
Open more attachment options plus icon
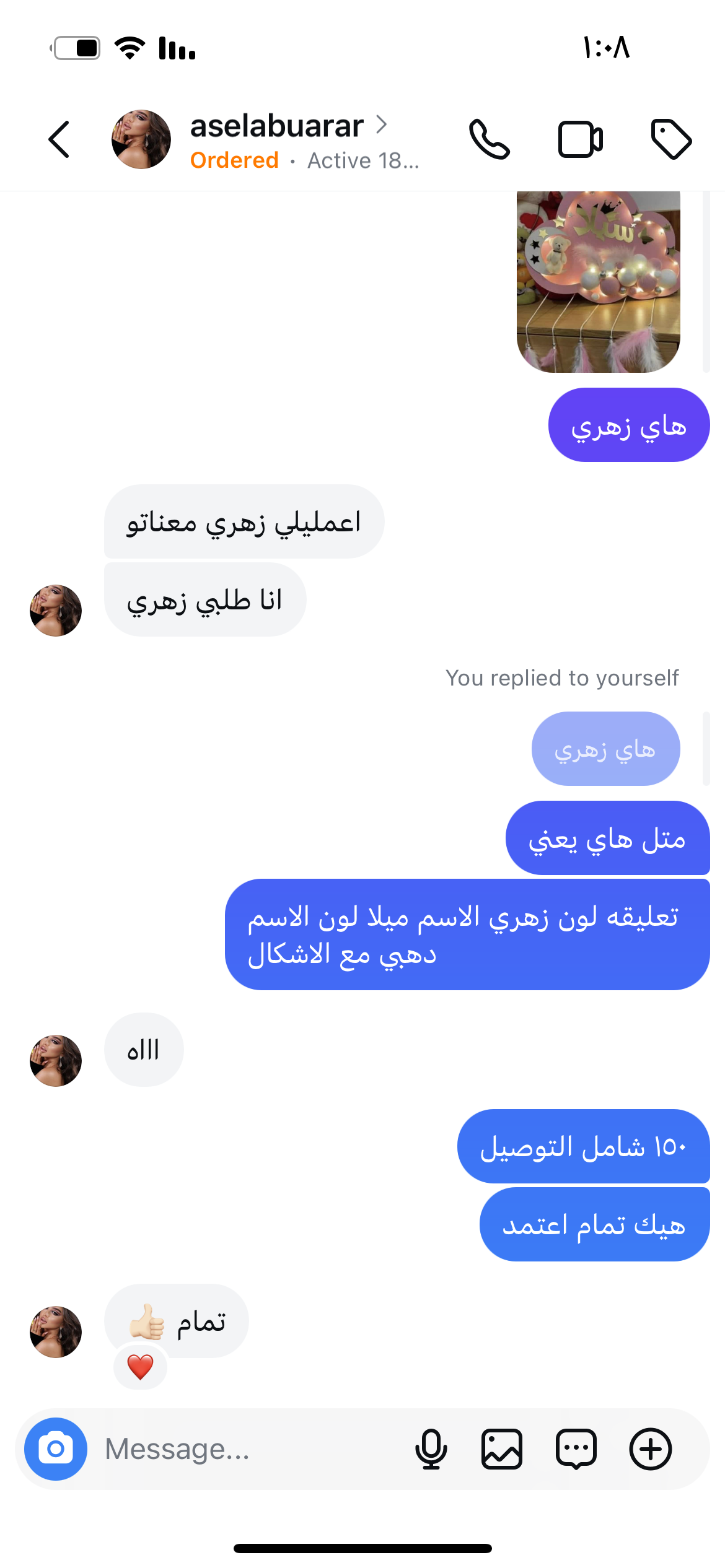651,1449
